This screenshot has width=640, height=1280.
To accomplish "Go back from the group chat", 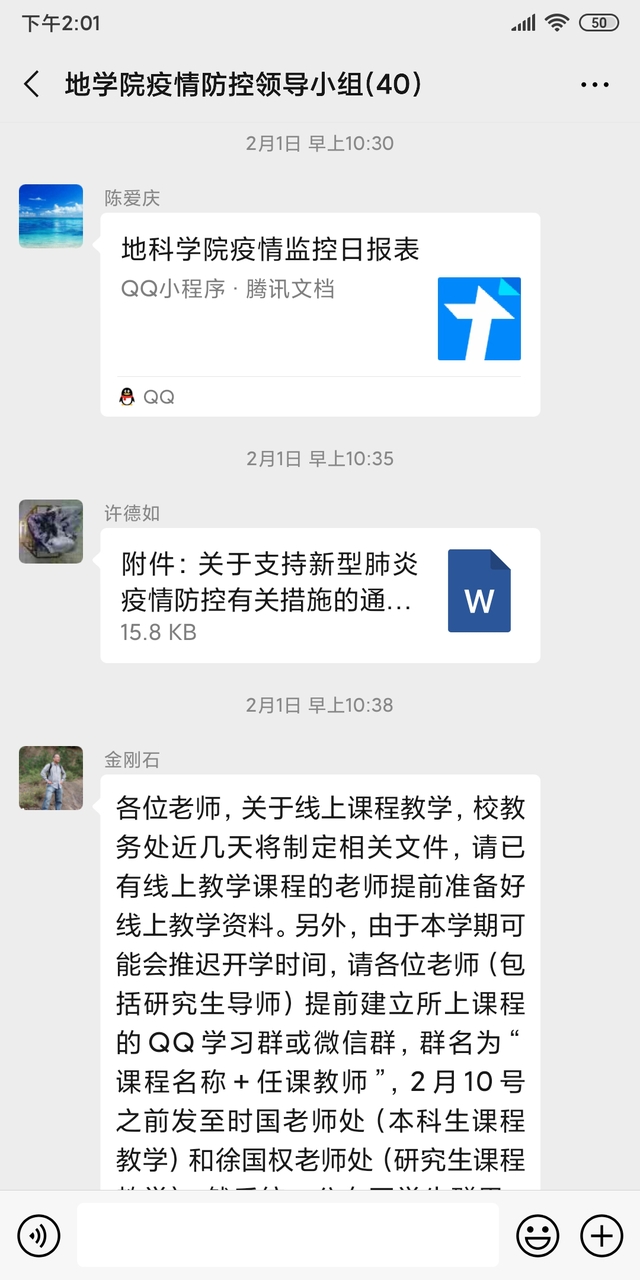I will [x=32, y=85].
